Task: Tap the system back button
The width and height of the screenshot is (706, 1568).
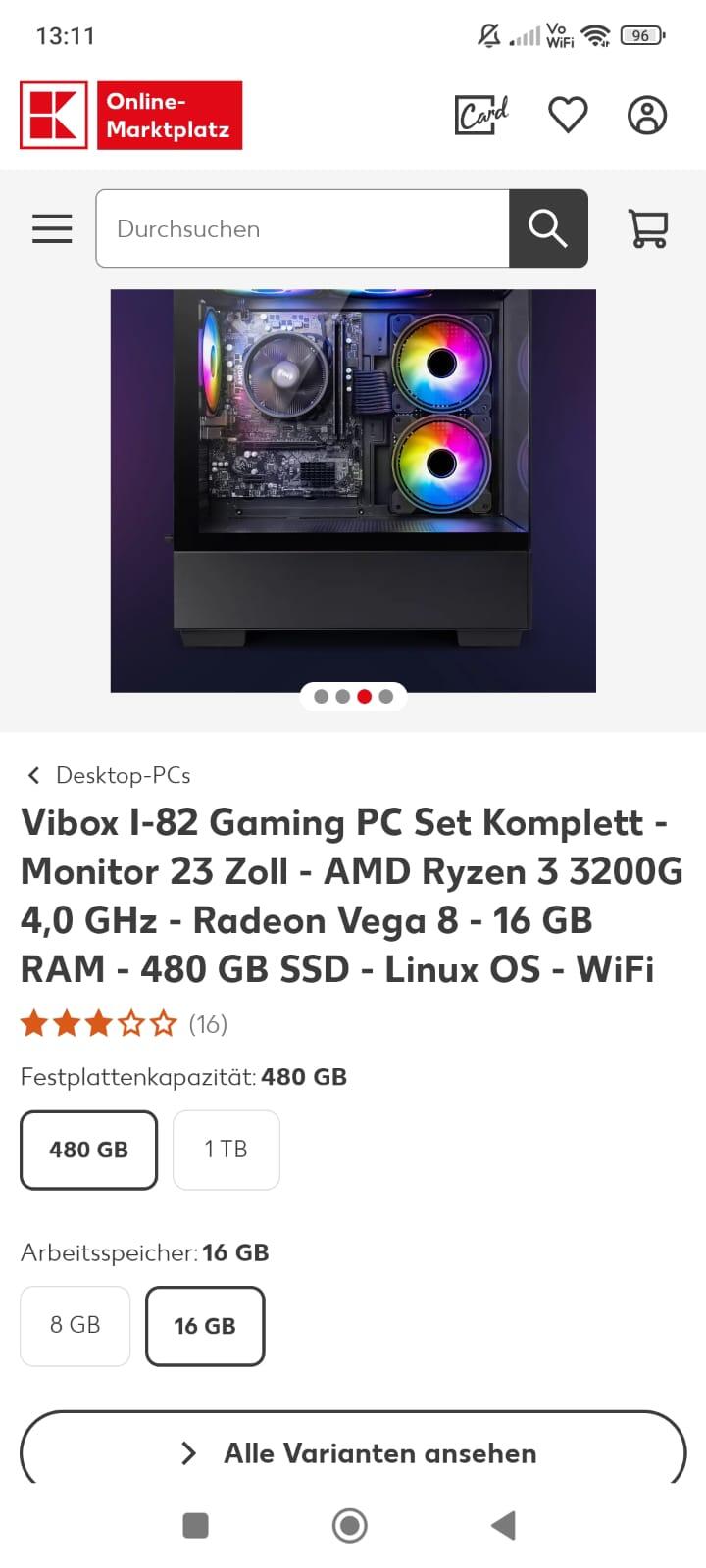Action: [x=503, y=1525]
